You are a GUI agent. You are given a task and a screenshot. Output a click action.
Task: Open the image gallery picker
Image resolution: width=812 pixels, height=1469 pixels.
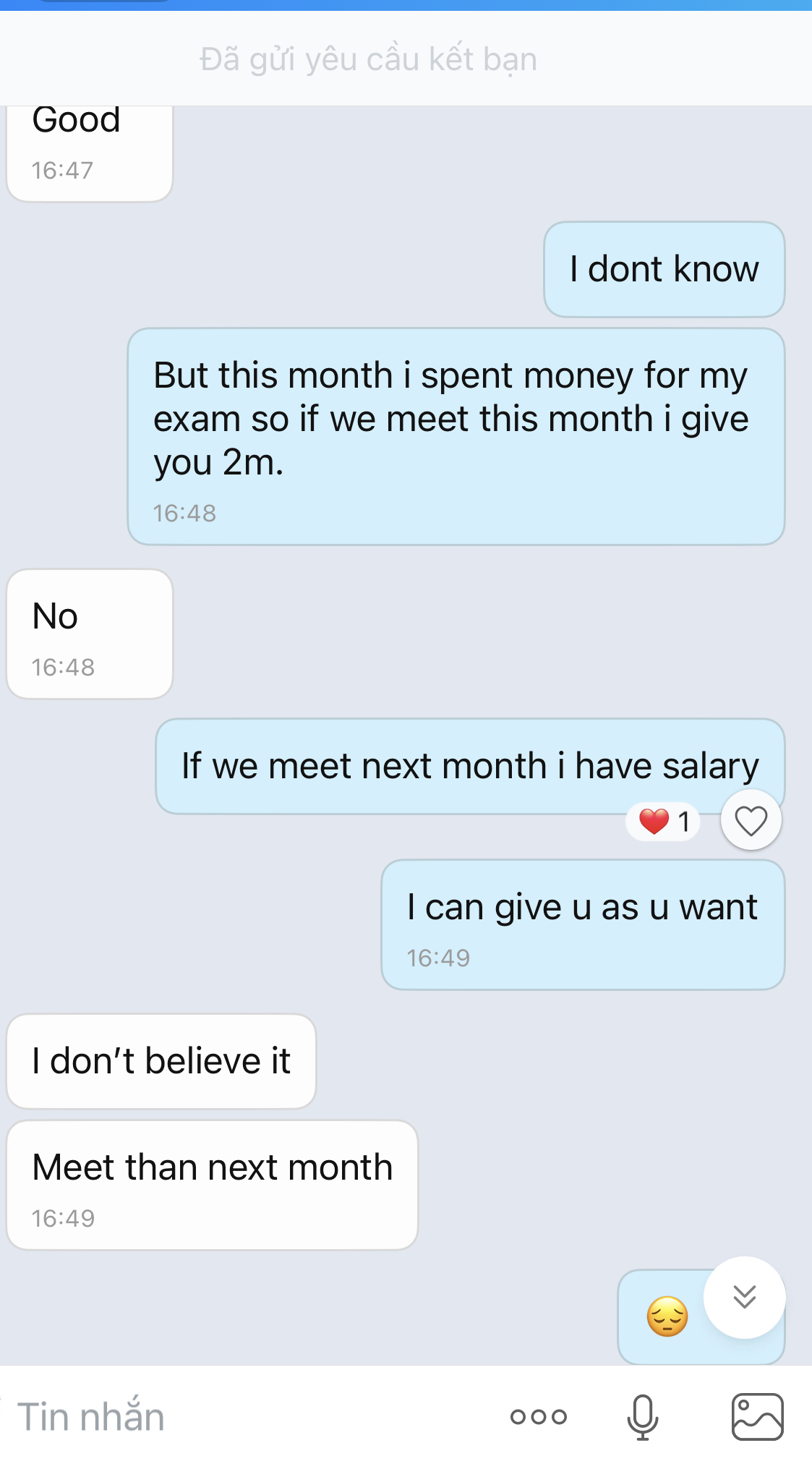757,1417
